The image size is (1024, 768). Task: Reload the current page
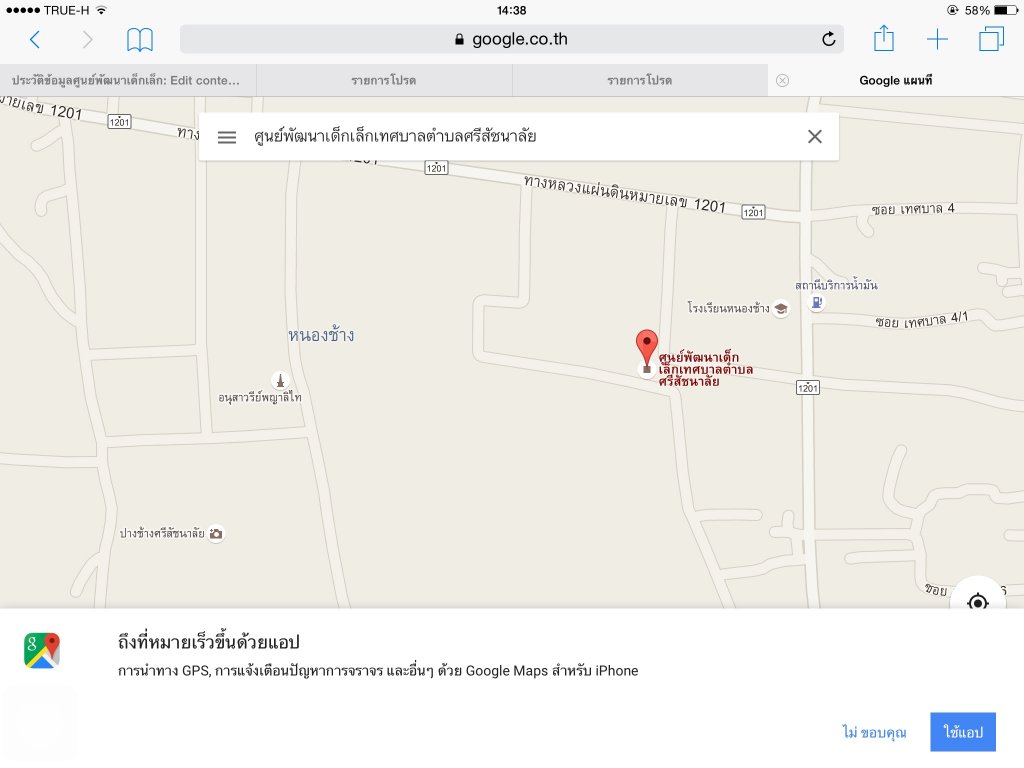828,40
